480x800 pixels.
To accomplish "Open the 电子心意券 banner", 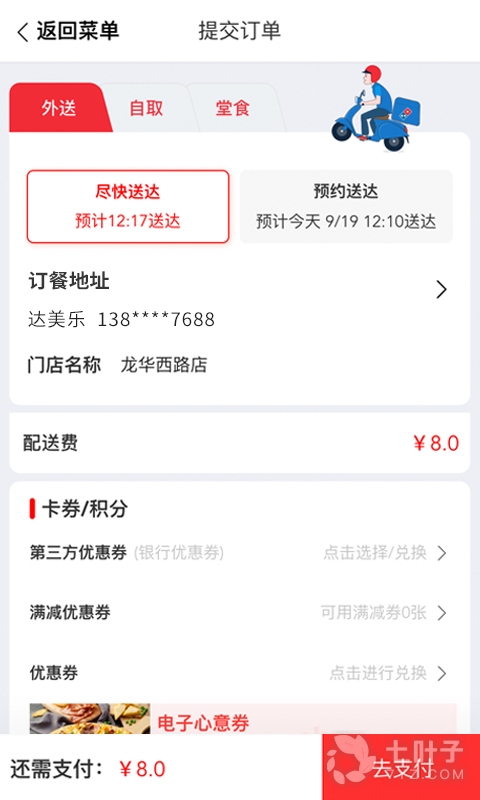I will (x=243, y=719).
